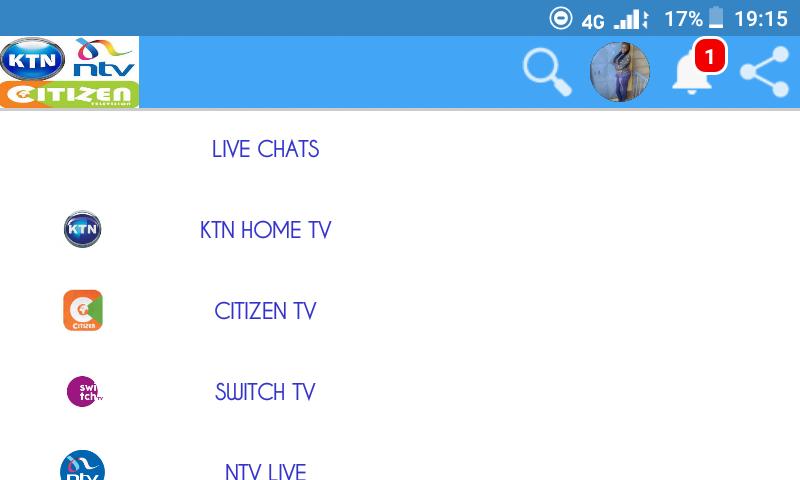
Task: Share the app via share icon
Action: click(764, 72)
